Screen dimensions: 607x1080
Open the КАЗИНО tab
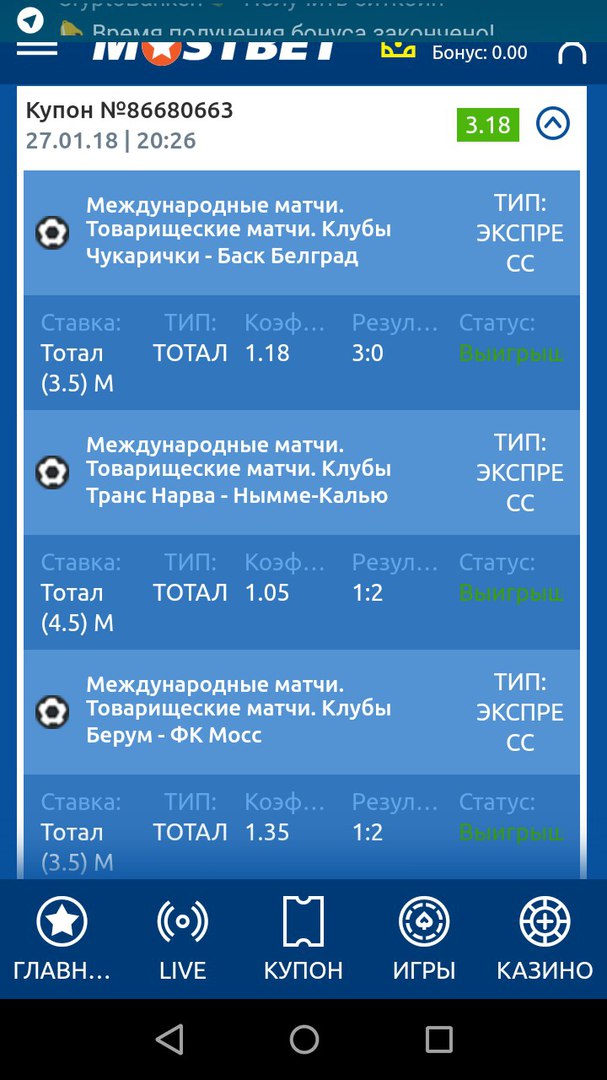[545, 939]
